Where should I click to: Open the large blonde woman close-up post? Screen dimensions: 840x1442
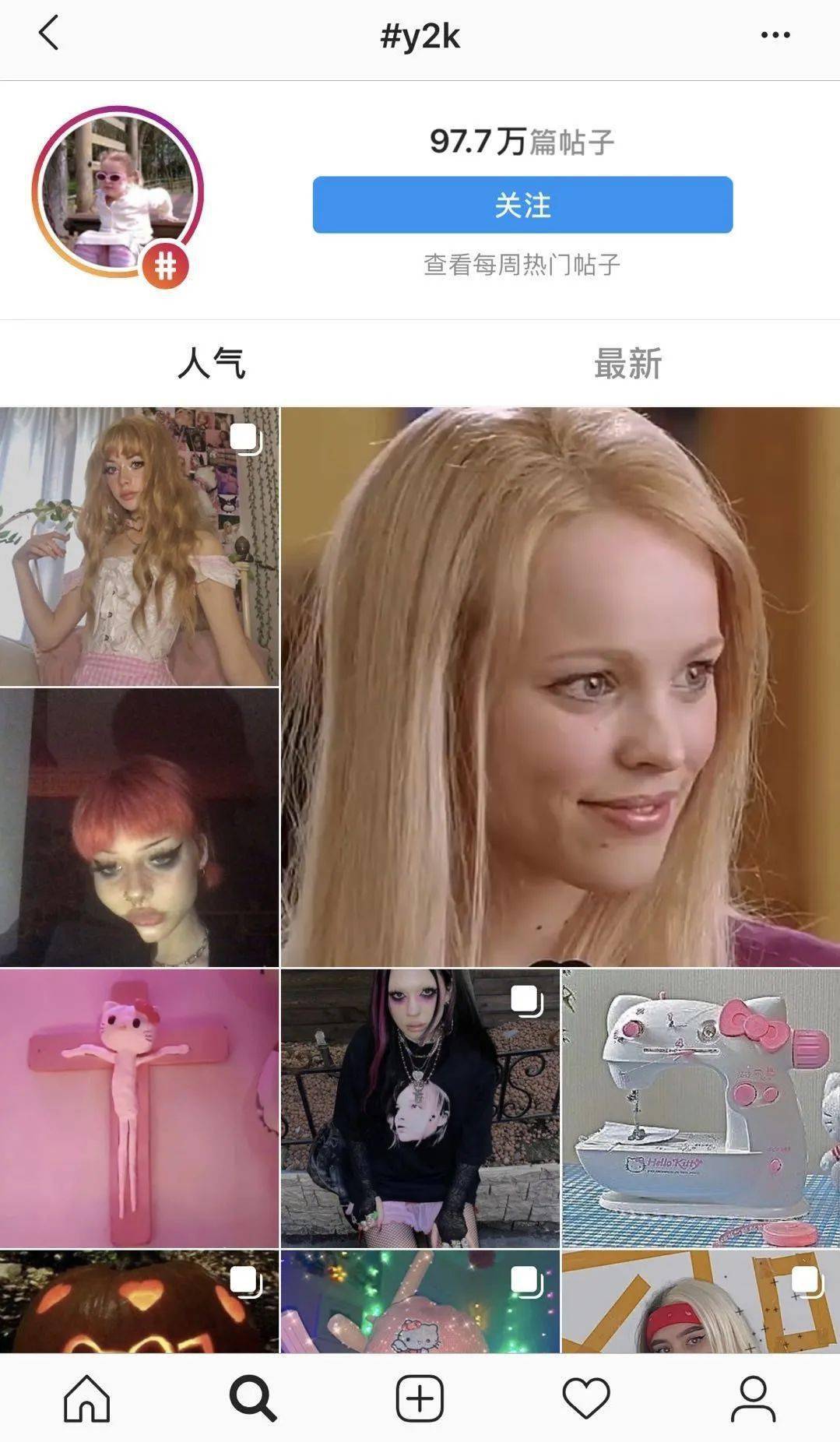coord(560,687)
